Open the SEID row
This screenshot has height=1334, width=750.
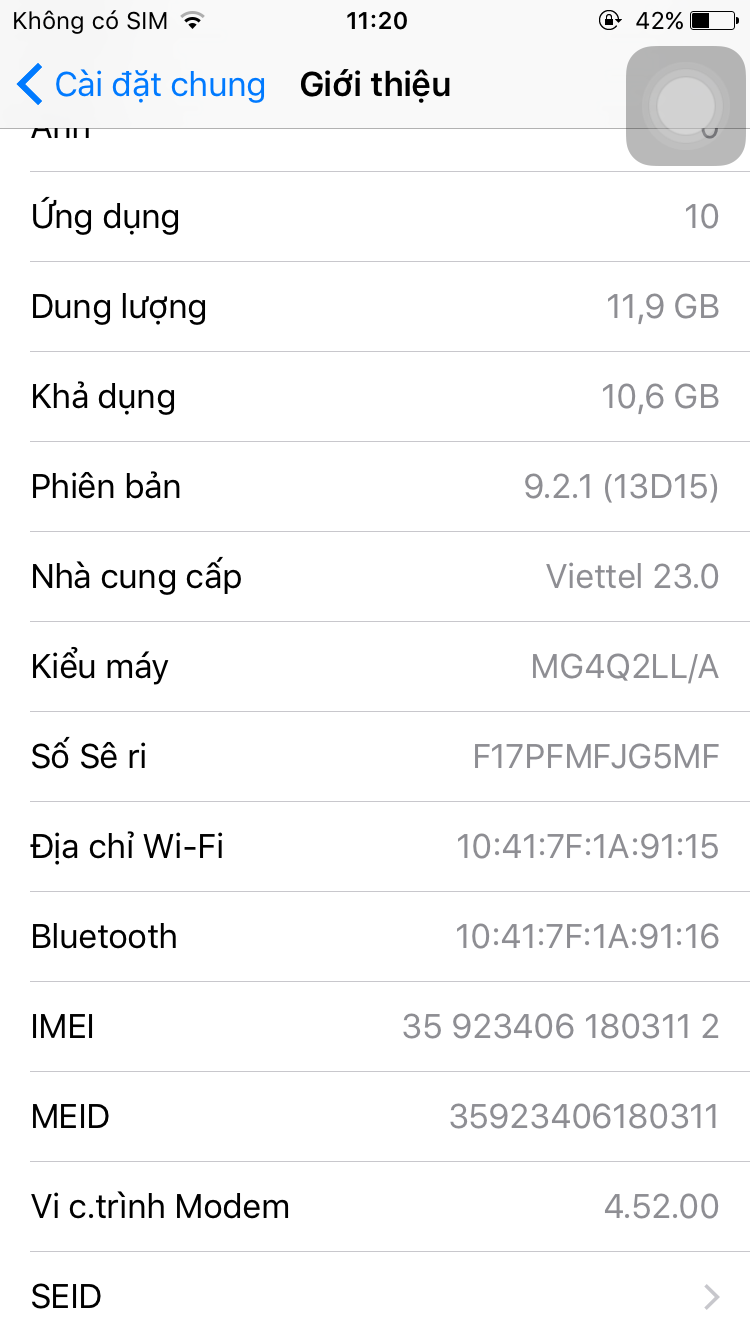(x=375, y=1296)
